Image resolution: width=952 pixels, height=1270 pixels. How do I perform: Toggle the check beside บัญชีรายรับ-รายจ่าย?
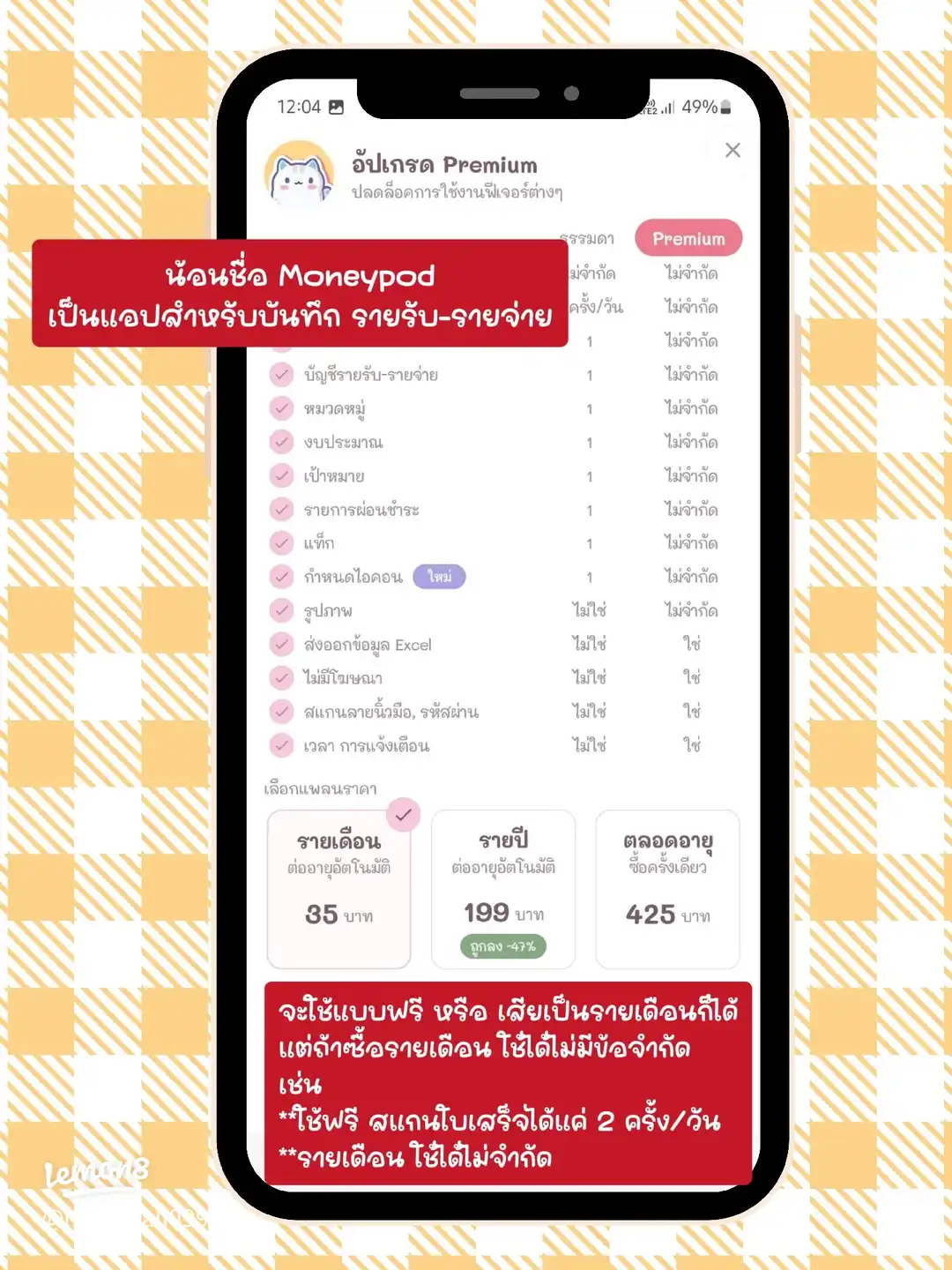tap(280, 374)
